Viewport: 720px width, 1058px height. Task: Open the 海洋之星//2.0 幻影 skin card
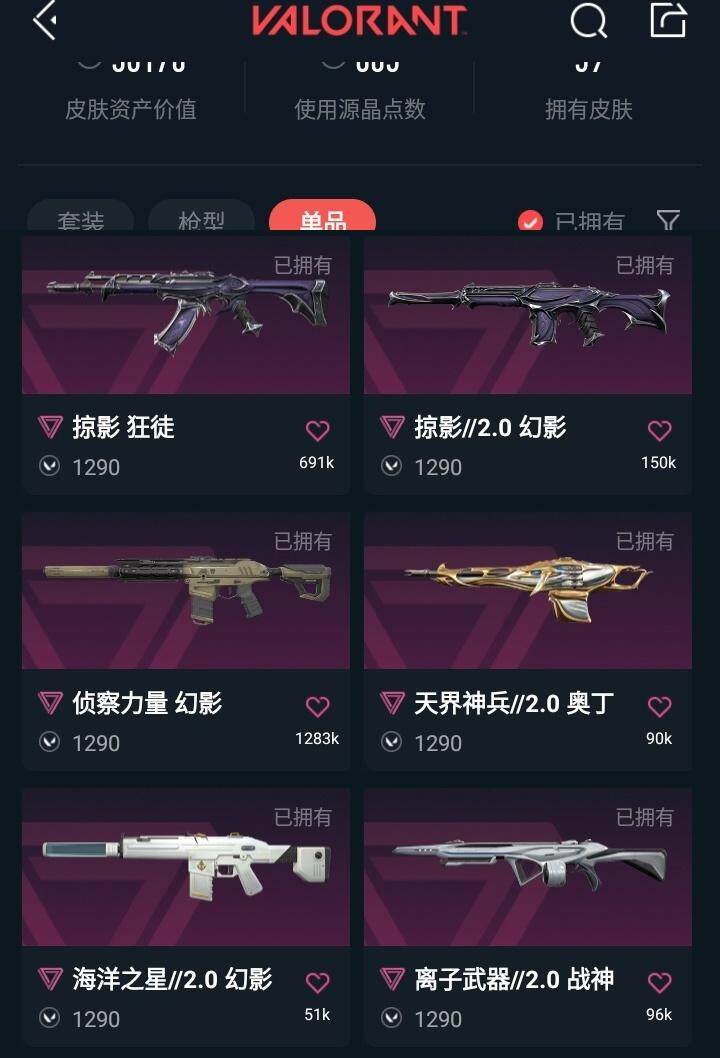(x=186, y=868)
